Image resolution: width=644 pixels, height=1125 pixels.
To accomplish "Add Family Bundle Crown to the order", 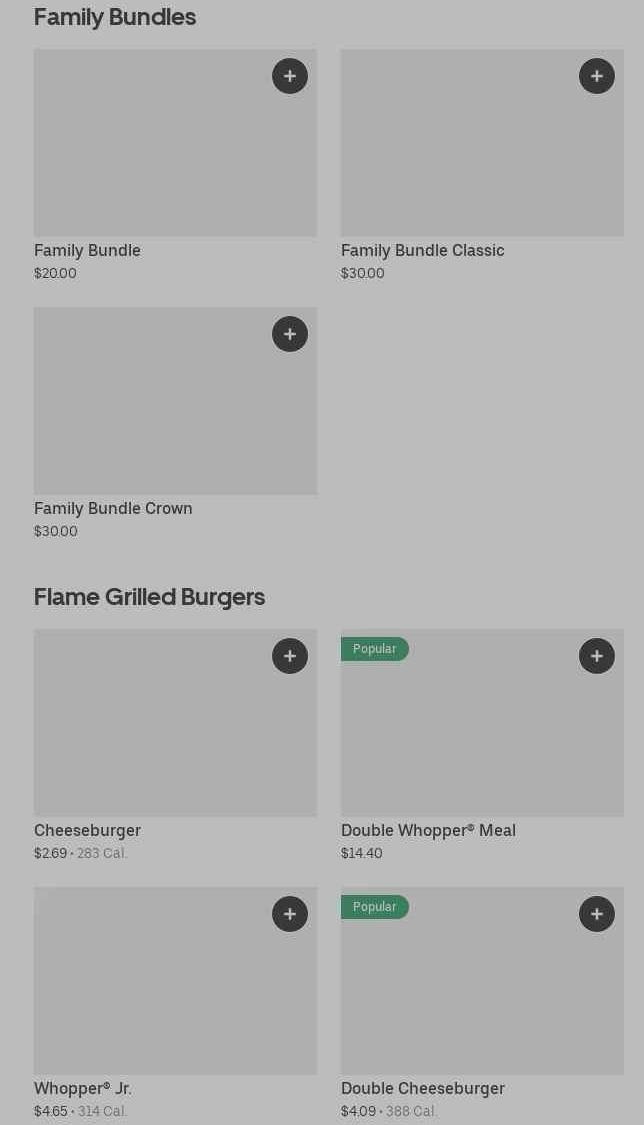I will point(290,334).
